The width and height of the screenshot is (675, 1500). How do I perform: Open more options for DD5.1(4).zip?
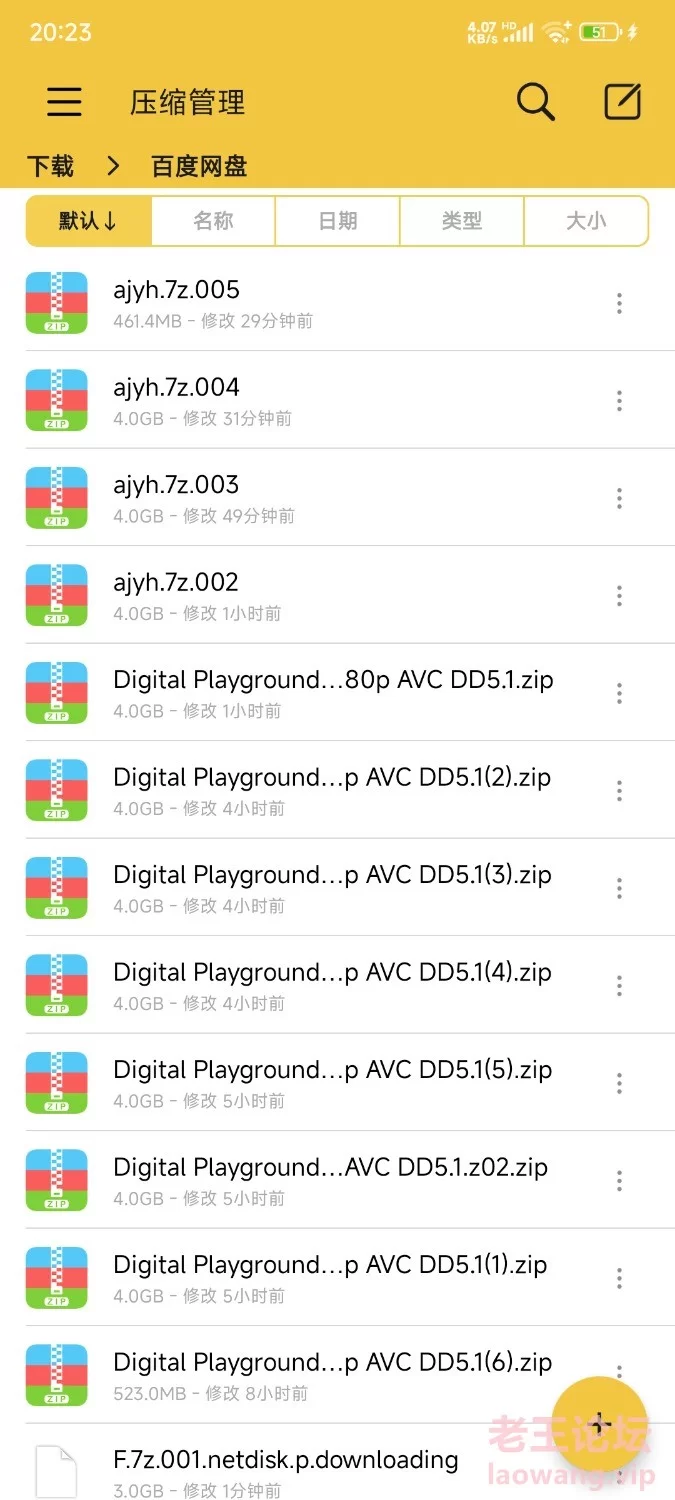(x=619, y=986)
